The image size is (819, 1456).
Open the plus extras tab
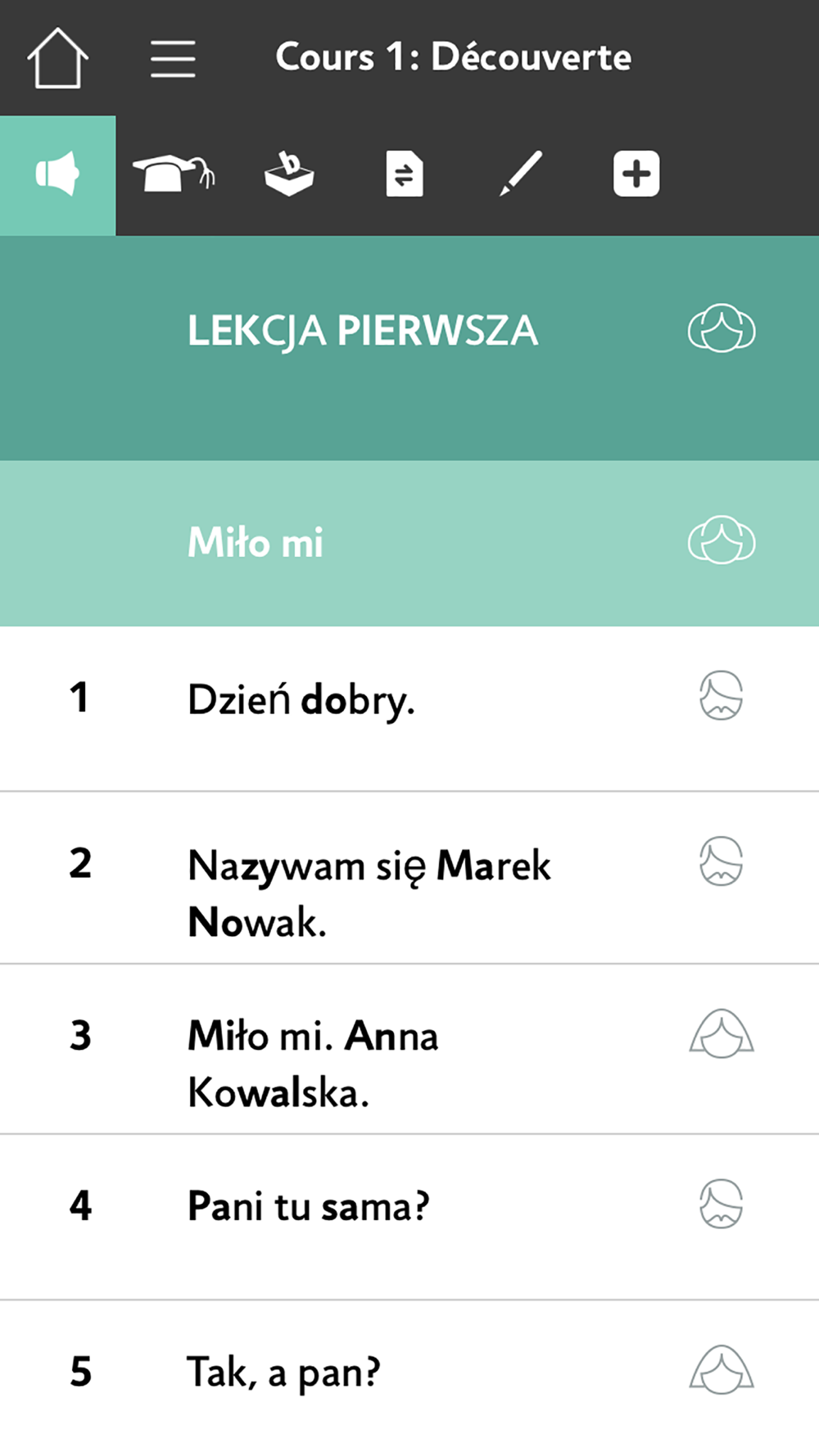(x=636, y=174)
